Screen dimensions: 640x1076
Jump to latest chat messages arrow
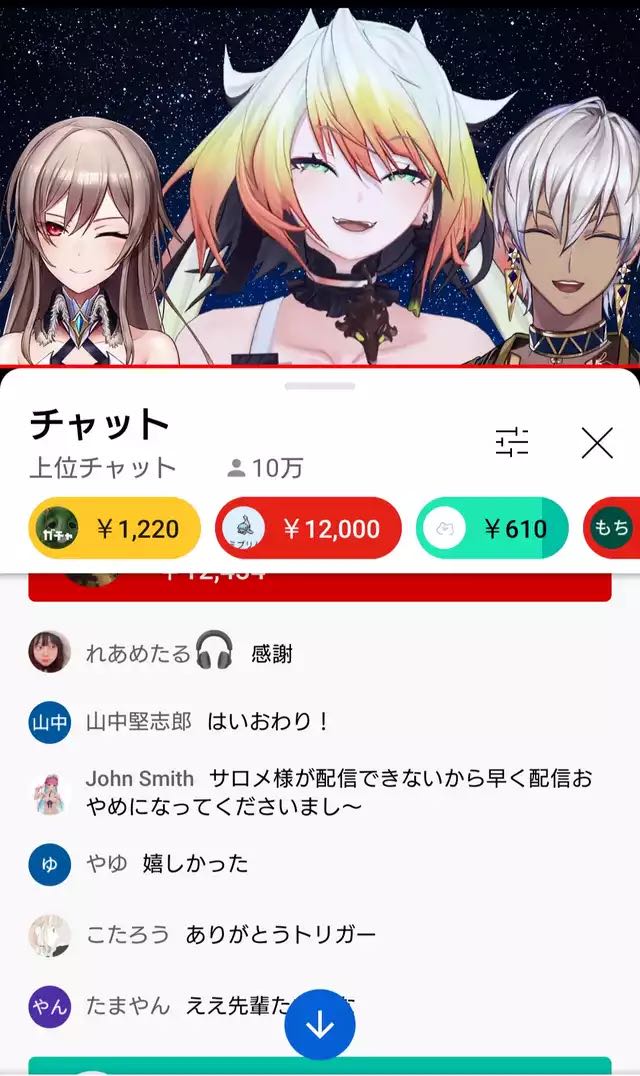[320, 1024]
